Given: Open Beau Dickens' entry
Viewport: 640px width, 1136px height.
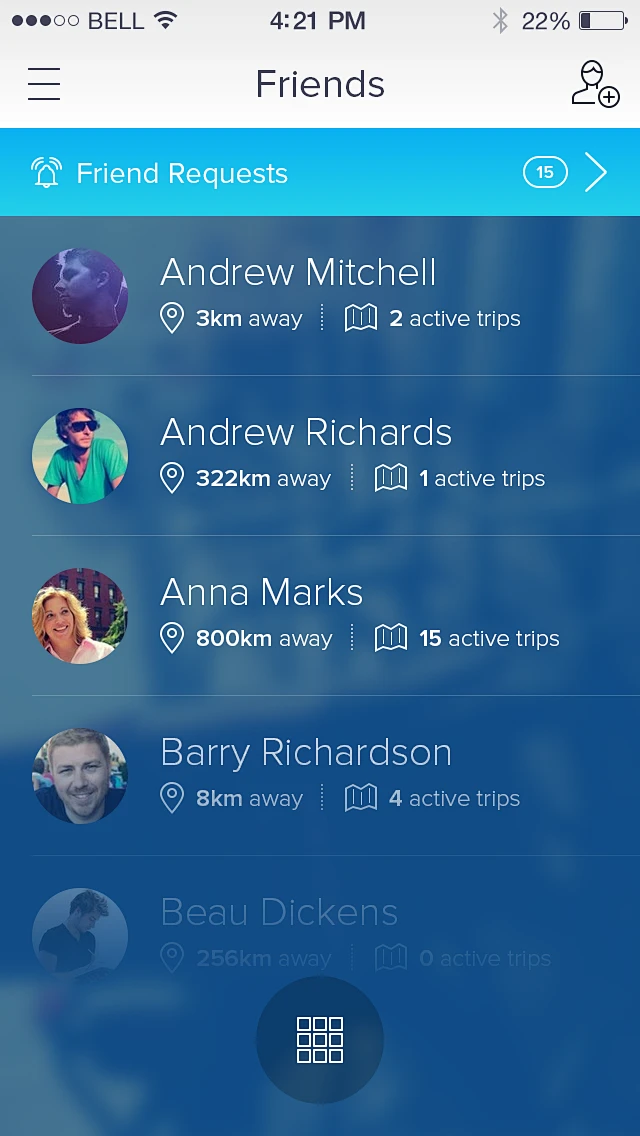Looking at the screenshot, I should coord(280,913).
